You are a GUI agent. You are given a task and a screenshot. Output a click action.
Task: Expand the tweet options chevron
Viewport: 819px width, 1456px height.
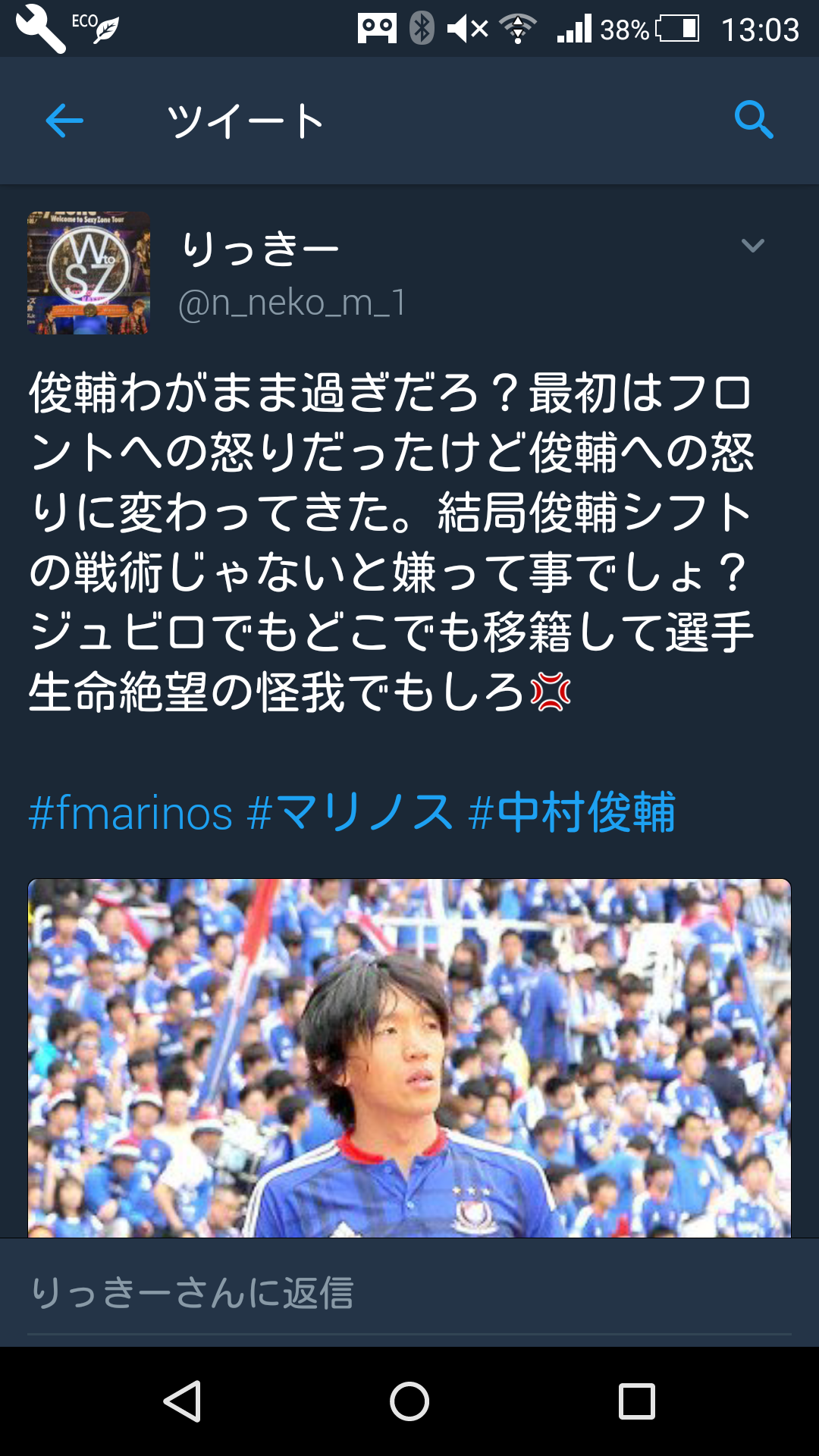752,246
